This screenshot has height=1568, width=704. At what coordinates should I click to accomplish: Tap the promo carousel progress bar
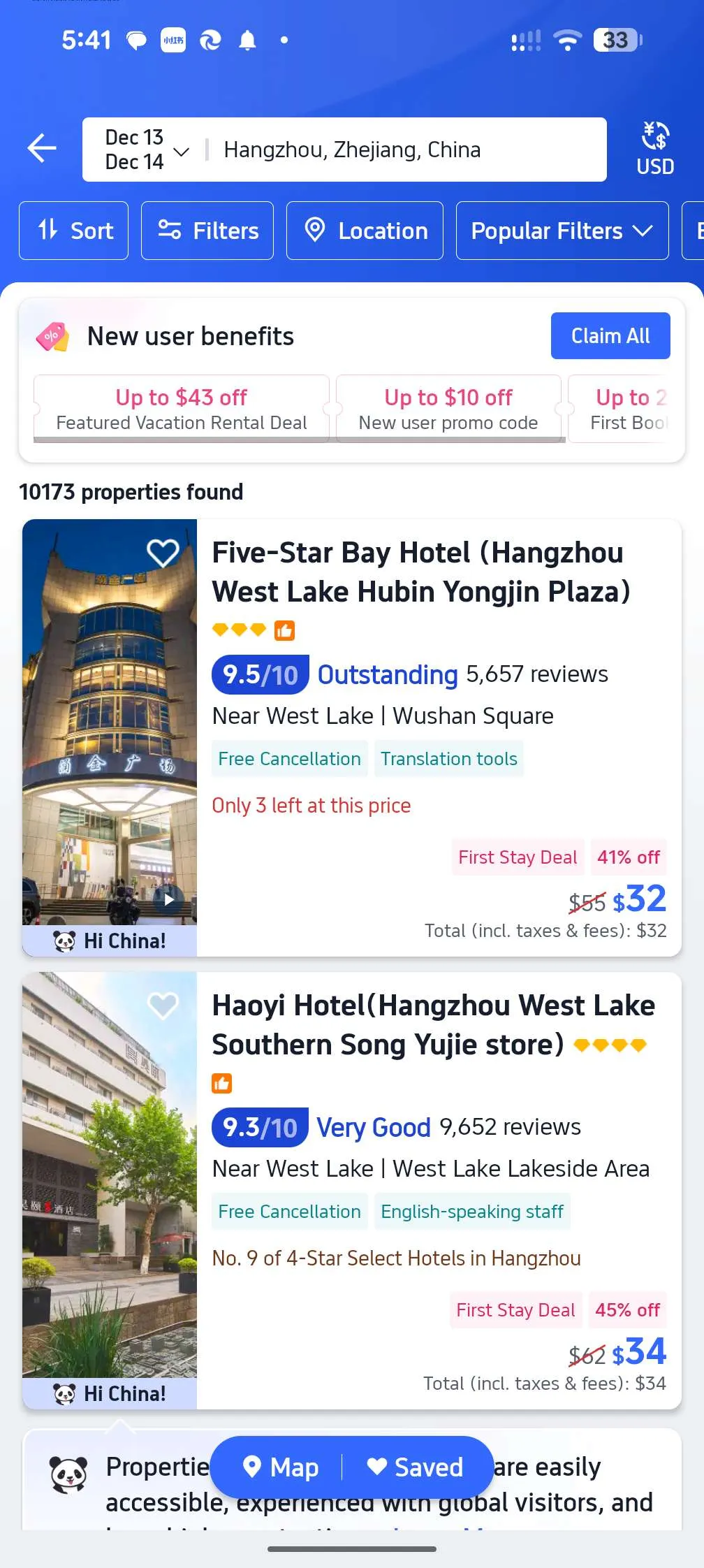point(300,440)
